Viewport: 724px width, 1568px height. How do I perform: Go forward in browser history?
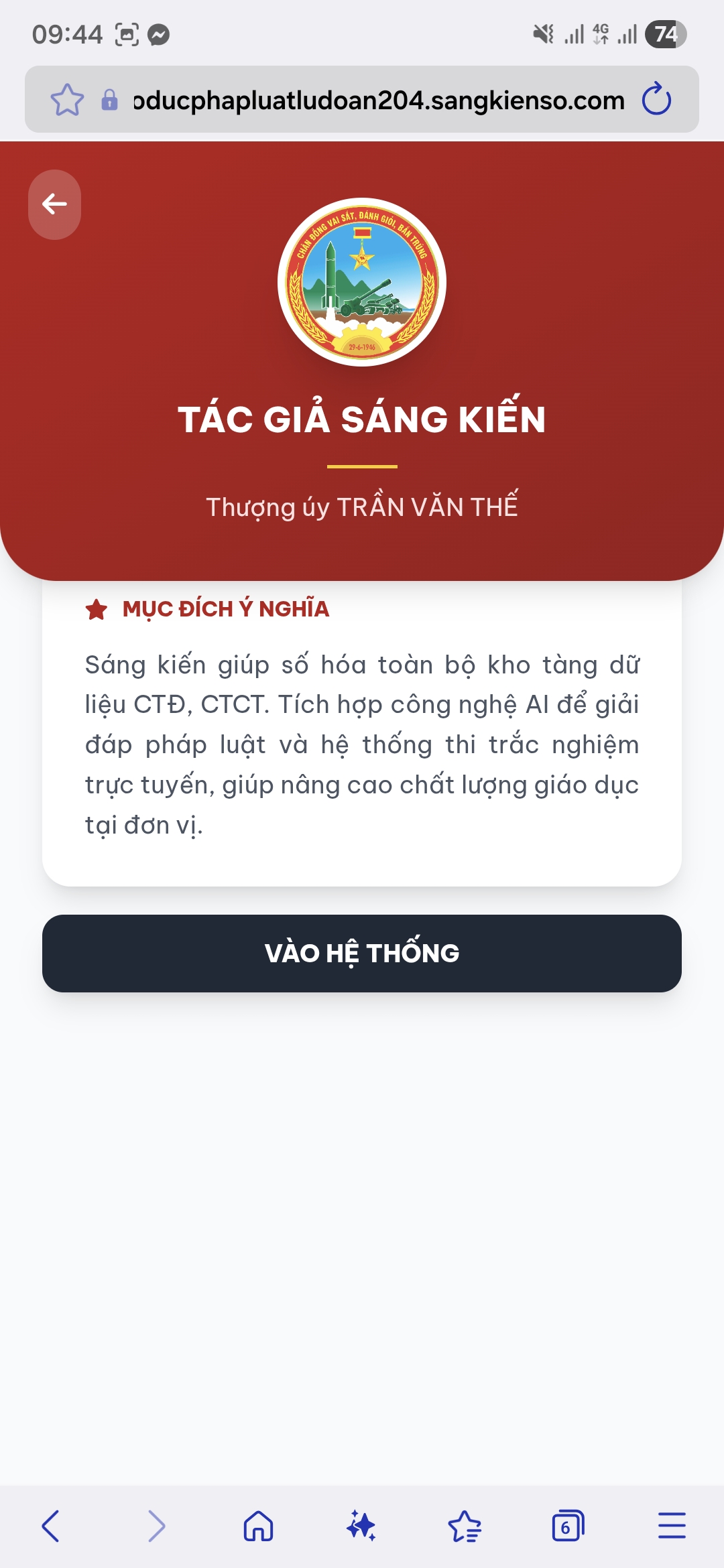156,1526
